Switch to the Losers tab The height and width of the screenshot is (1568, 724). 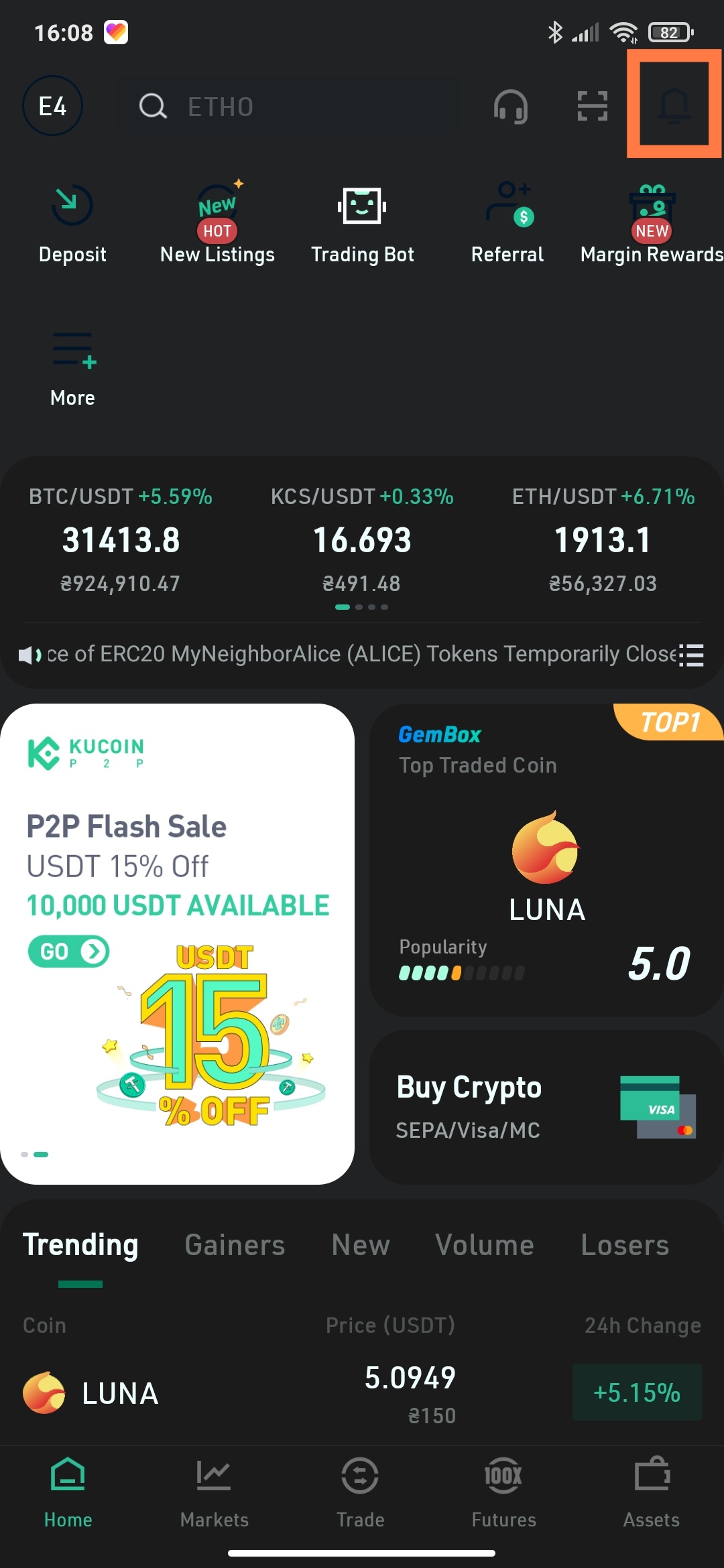coord(625,1245)
